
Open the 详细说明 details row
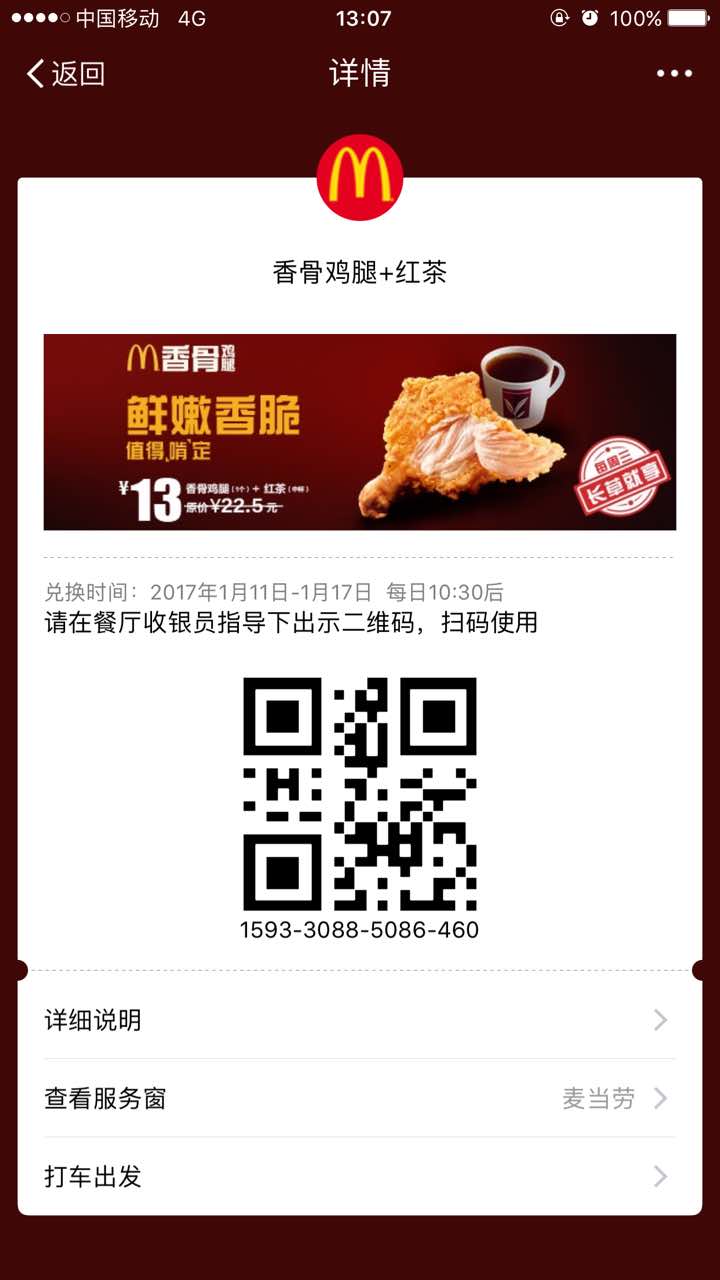click(359, 1020)
